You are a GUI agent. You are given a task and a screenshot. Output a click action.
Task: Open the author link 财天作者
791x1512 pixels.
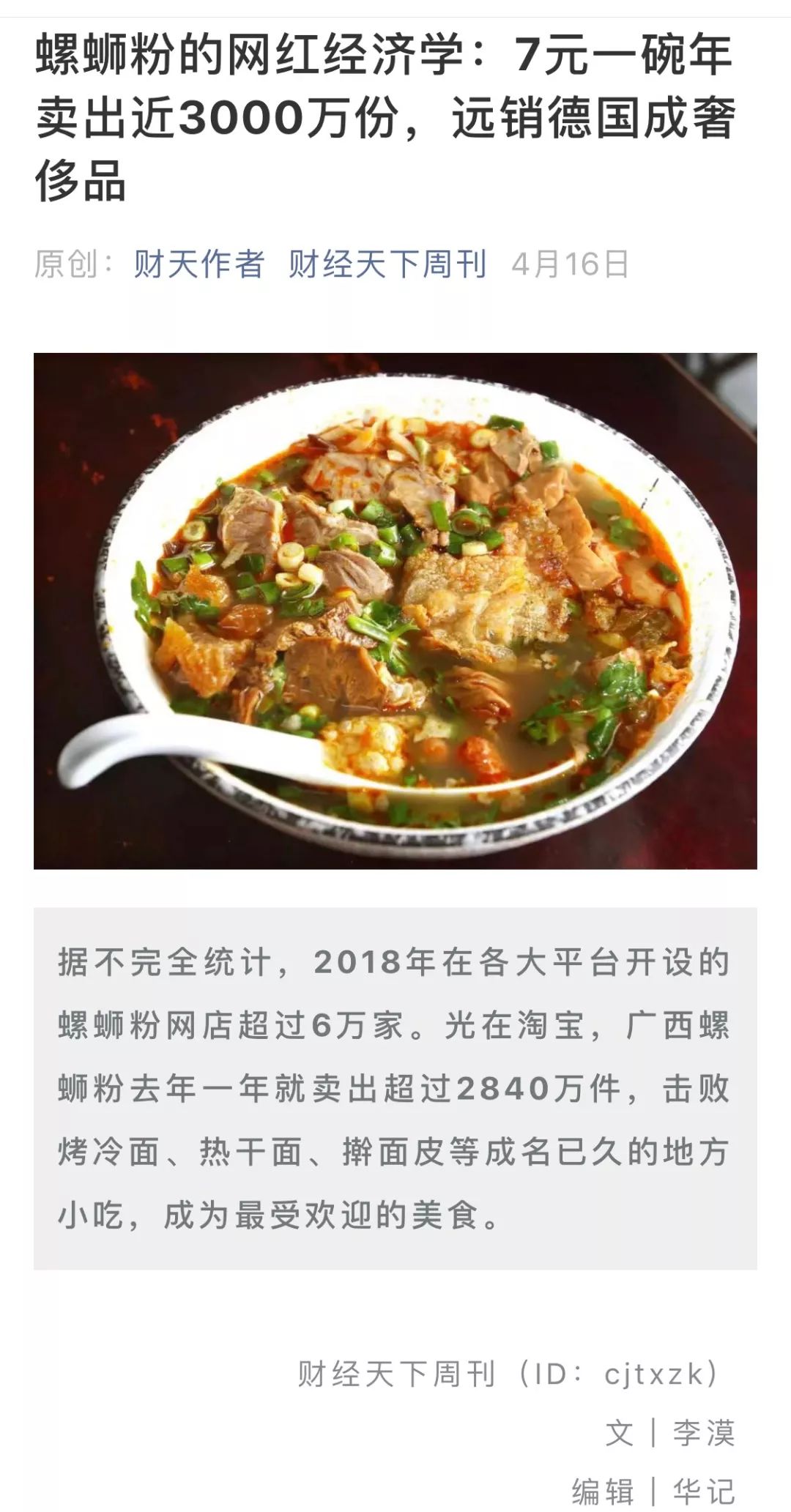[198, 264]
